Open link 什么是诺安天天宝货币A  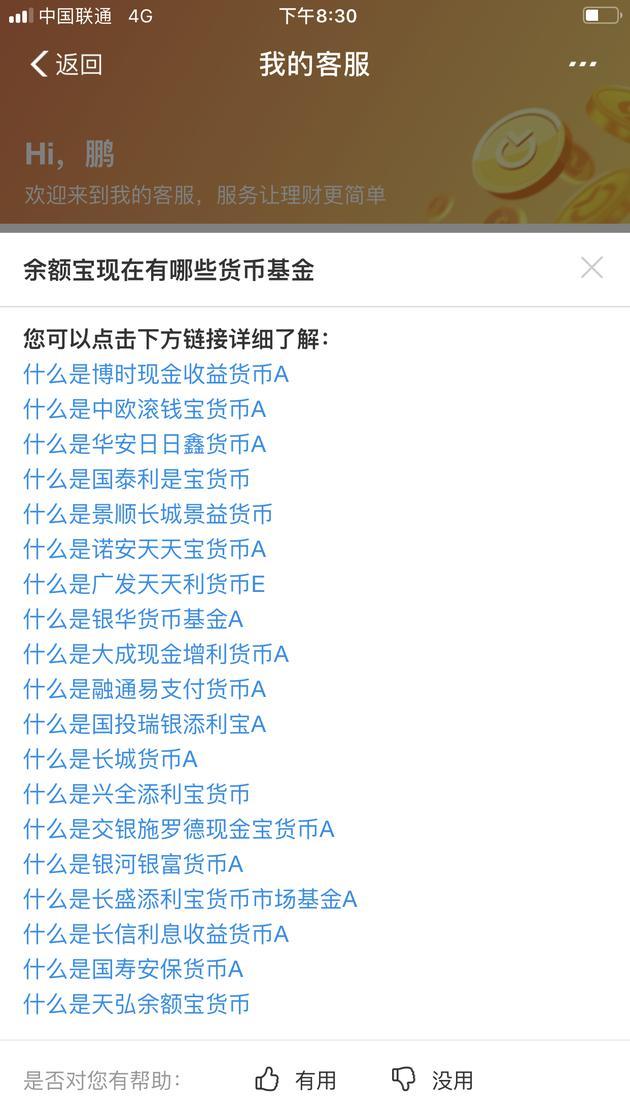coord(144,549)
